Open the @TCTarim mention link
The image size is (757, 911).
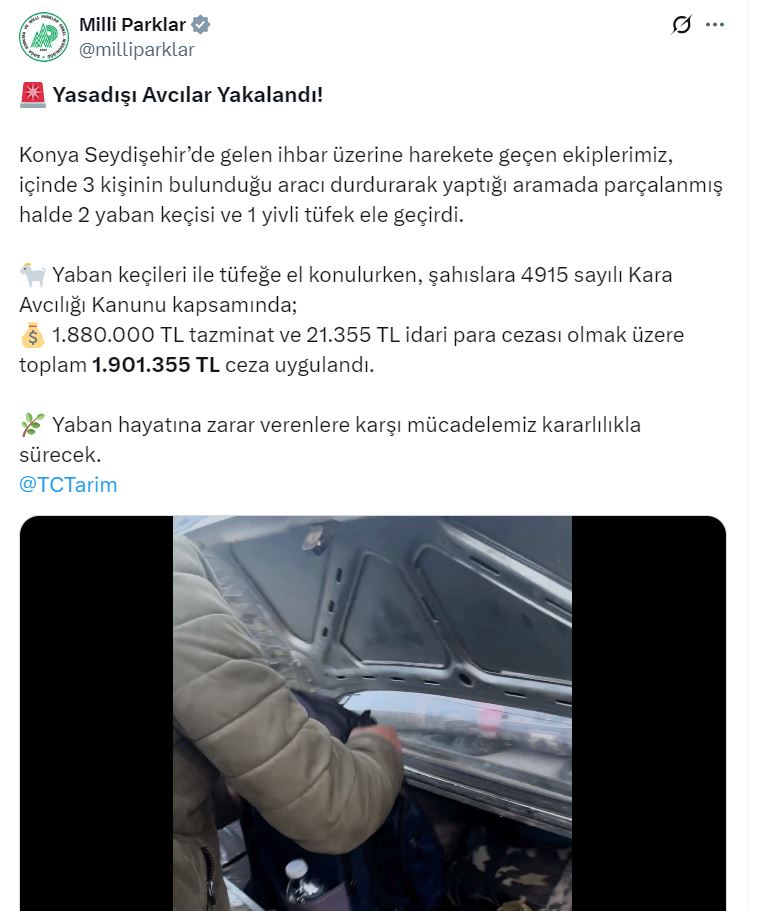click(68, 485)
